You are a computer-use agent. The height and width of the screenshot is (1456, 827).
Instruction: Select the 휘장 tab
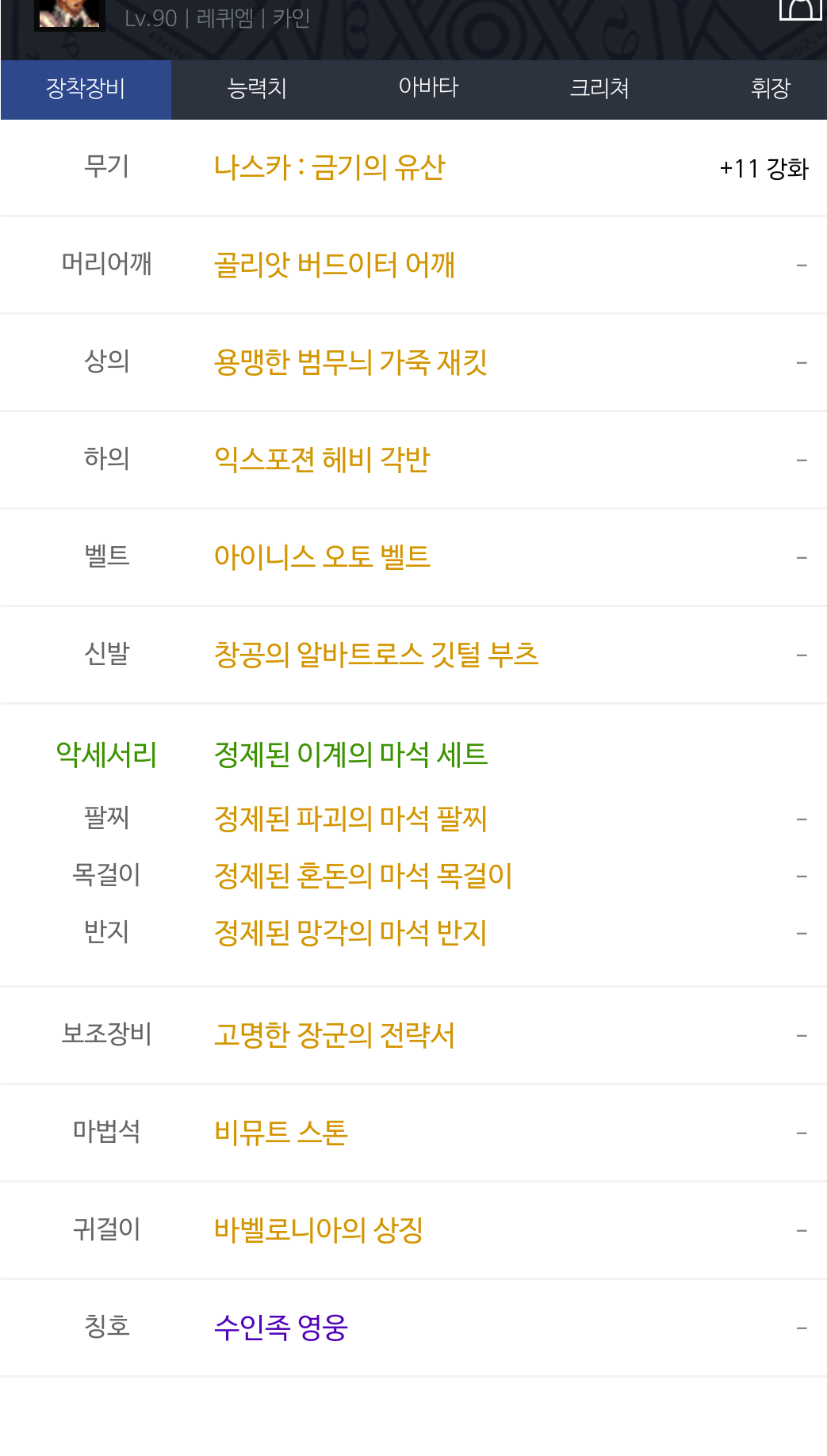pyautogui.click(x=770, y=89)
